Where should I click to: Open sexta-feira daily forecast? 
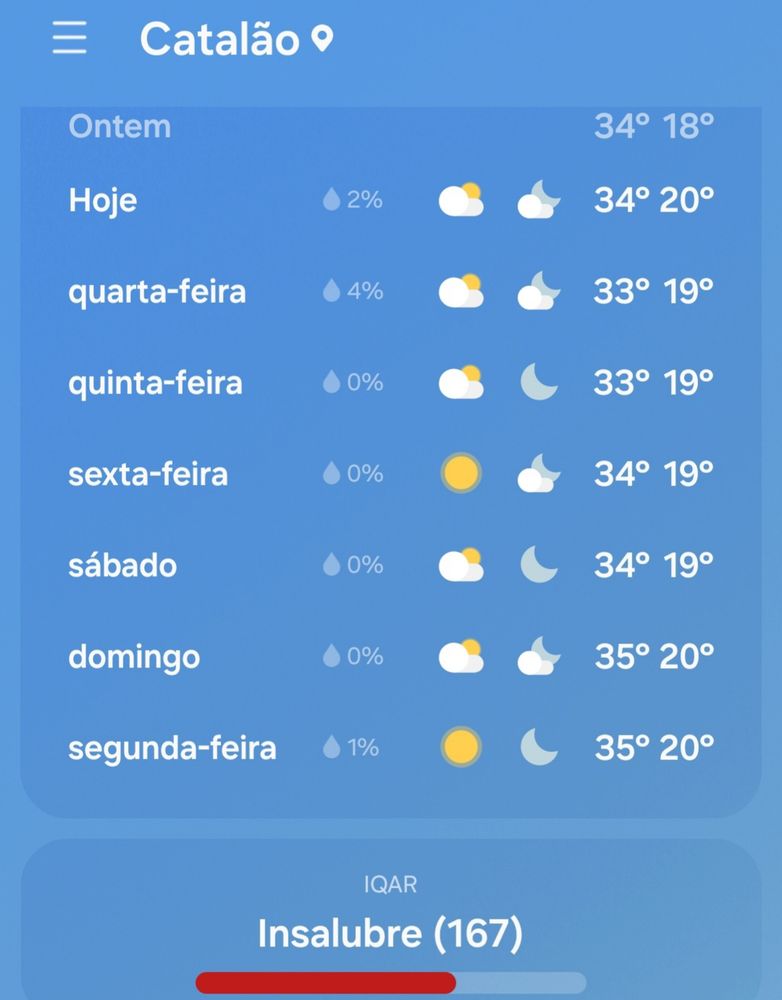390,474
